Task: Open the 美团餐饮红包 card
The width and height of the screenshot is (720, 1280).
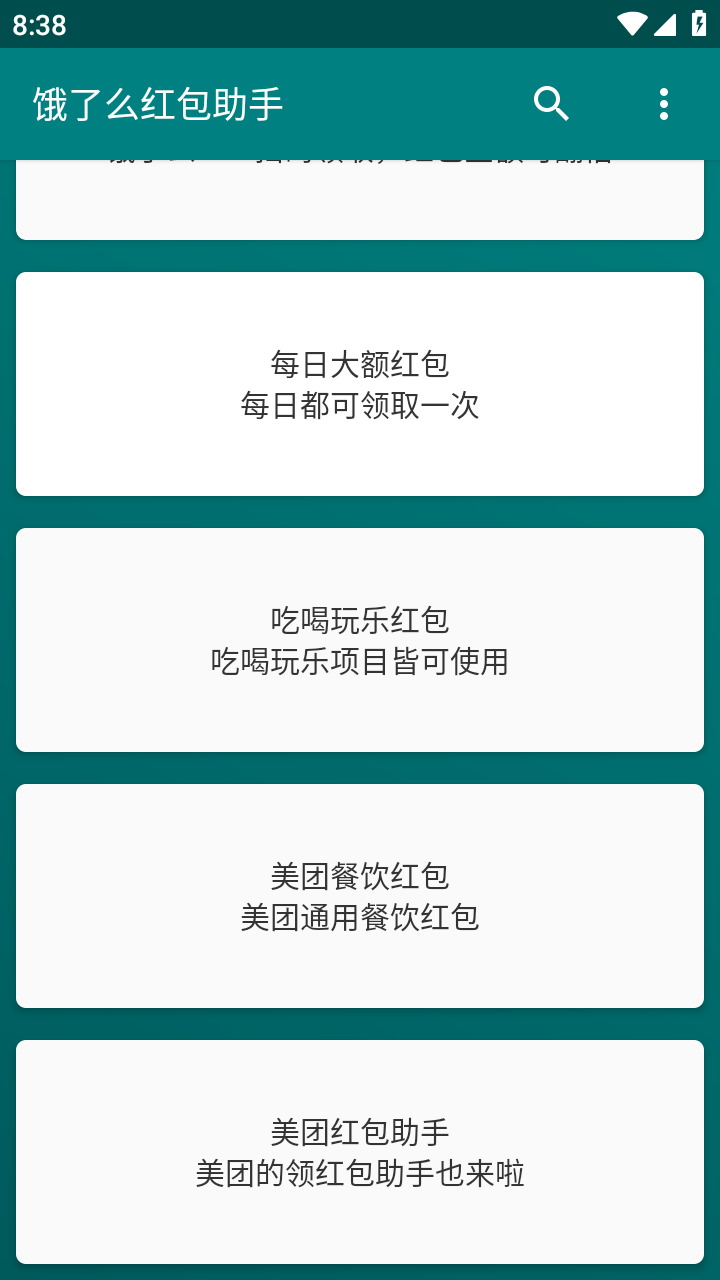Action: 360,896
